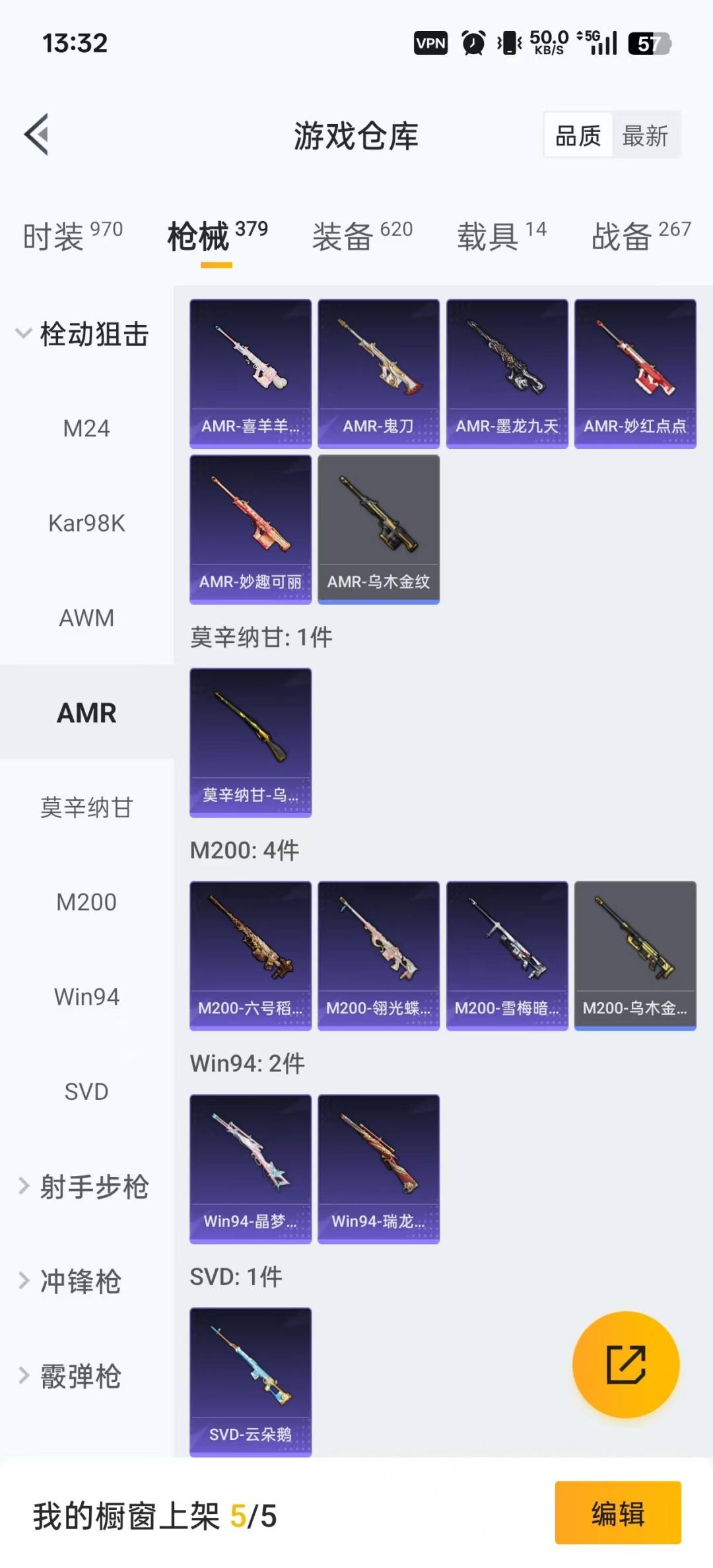
Task: Switch to the 时装 tab
Action: 73,236
